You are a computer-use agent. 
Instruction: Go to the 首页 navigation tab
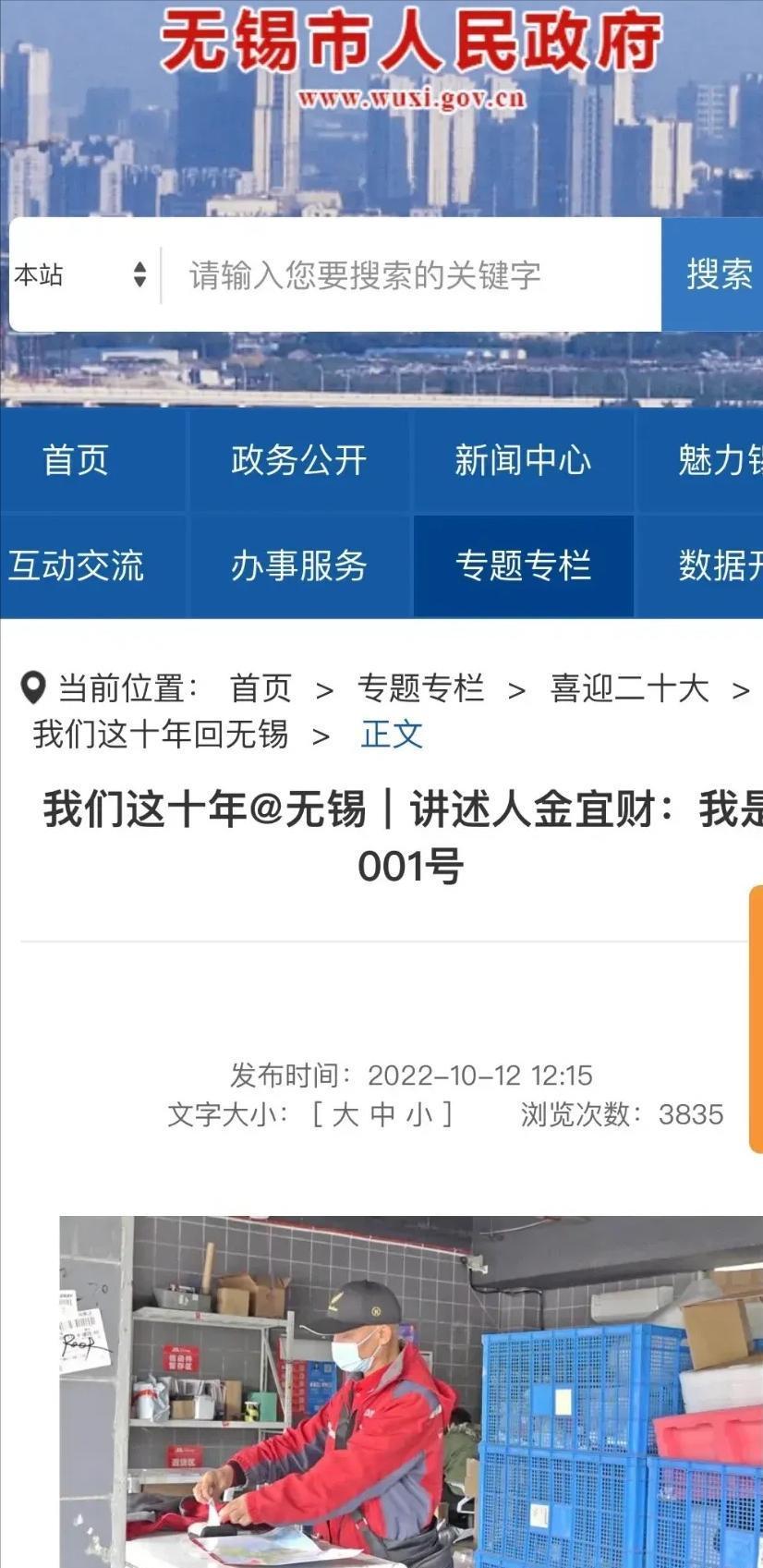(x=76, y=459)
